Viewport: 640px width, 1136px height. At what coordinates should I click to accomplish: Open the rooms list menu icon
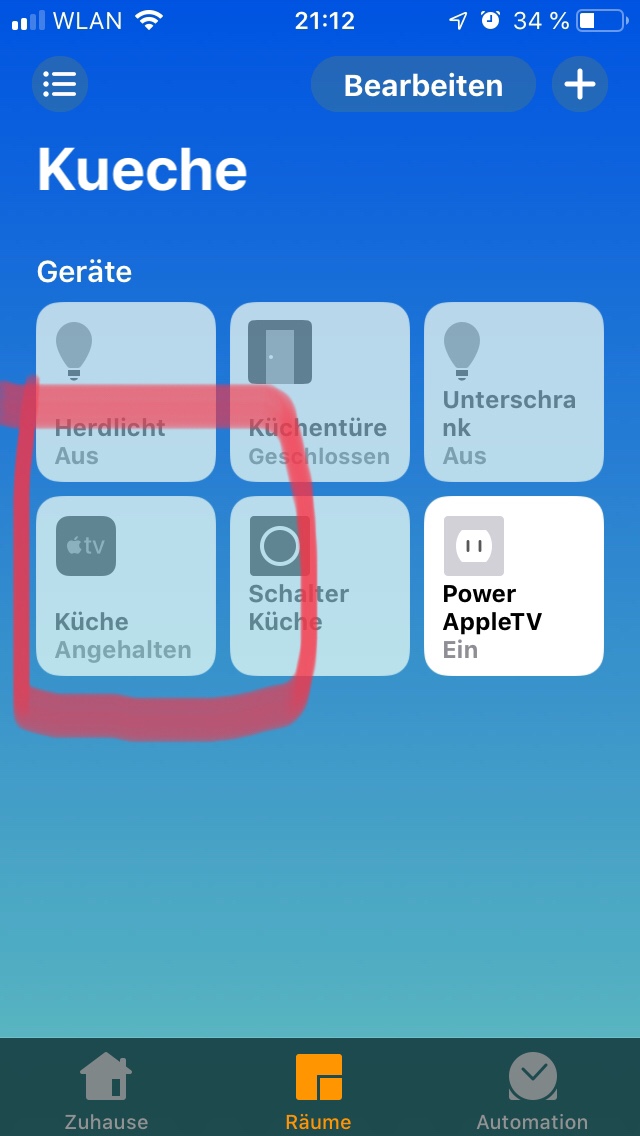pos(60,84)
